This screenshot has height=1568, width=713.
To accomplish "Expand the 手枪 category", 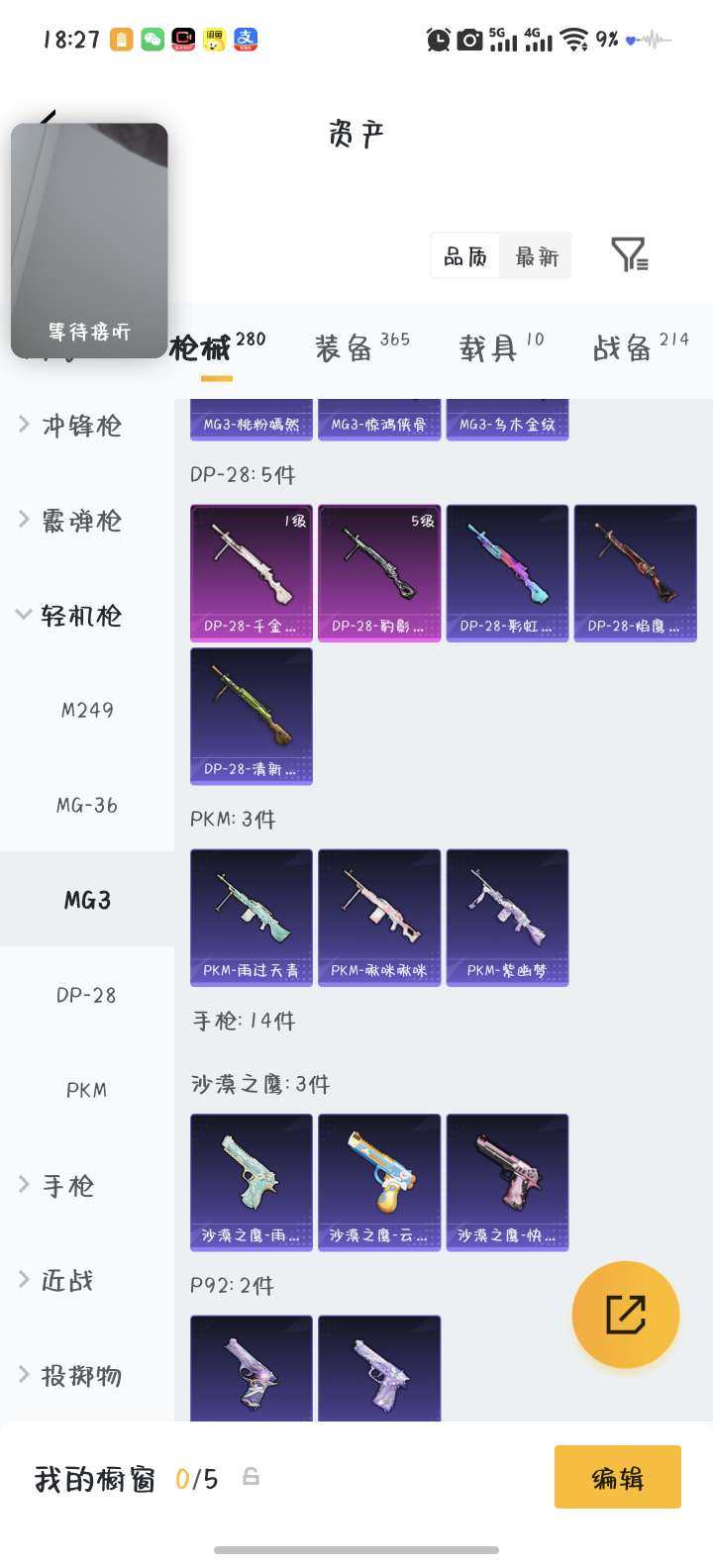I will pyautogui.click(x=67, y=1185).
